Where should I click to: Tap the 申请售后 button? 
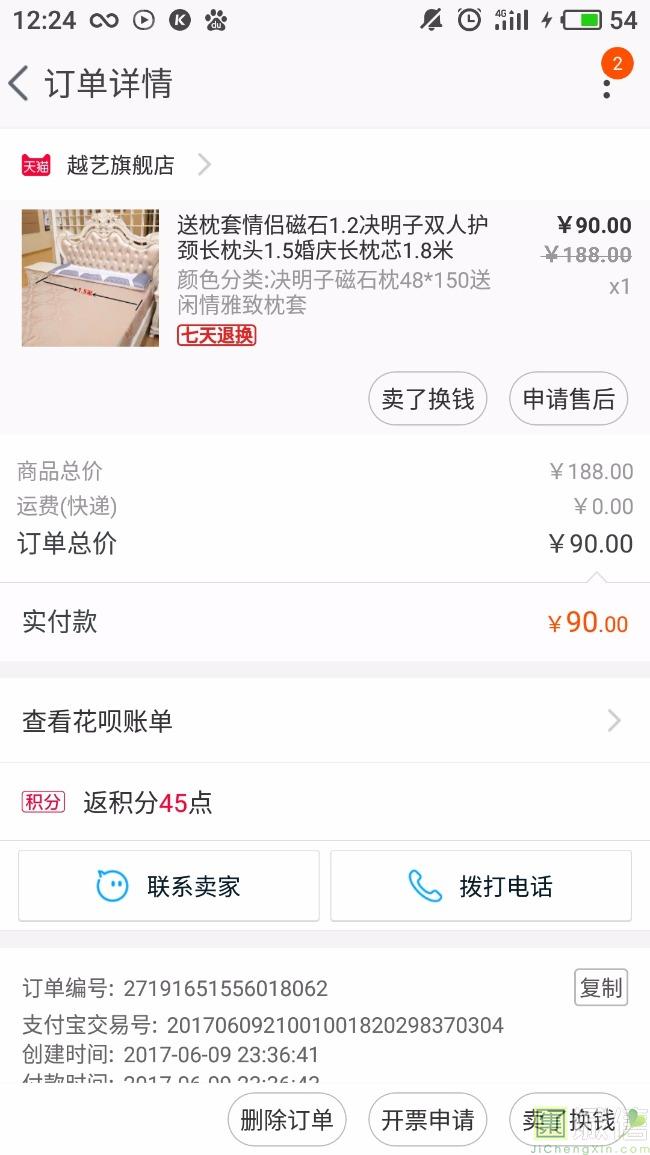click(568, 399)
